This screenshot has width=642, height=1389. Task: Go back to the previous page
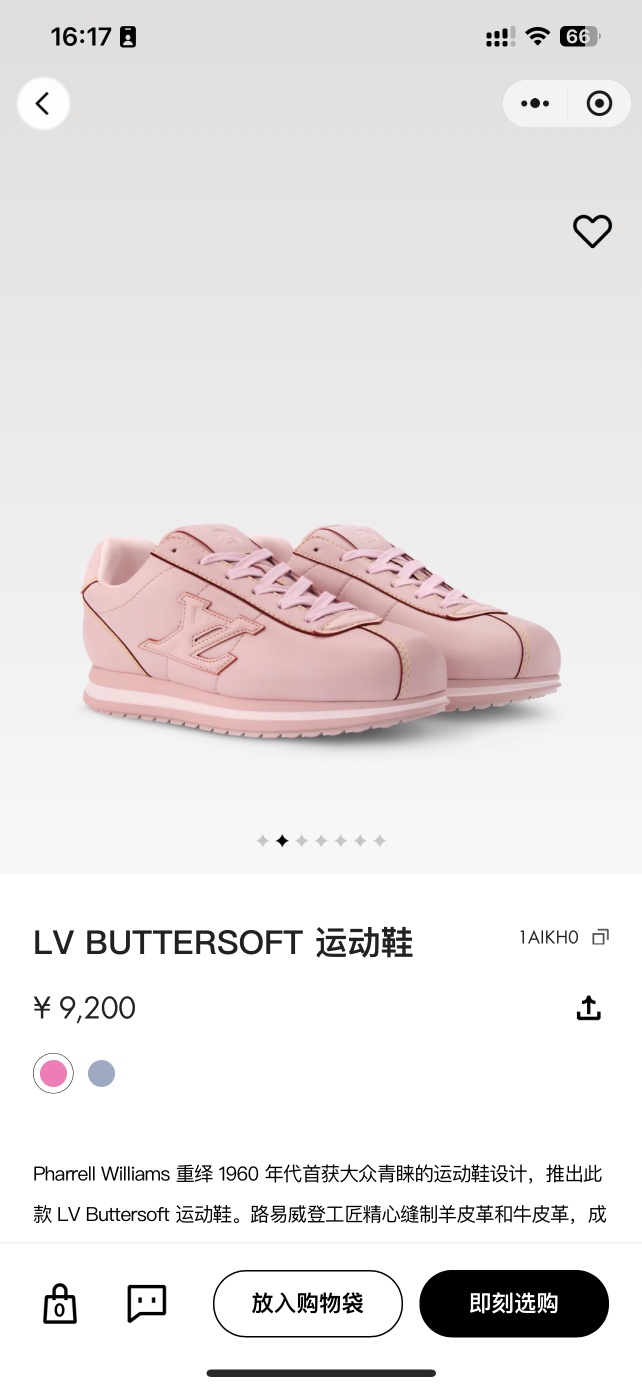click(x=42, y=104)
